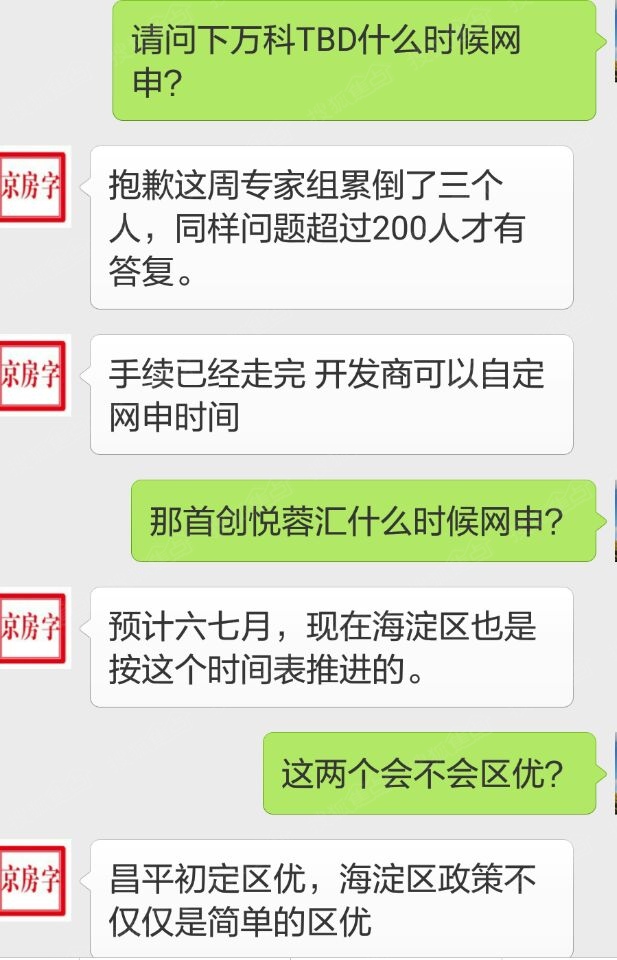Screen dimensions: 617x960
Task: Tap 京房字 avatar next to 手续已经走完 message
Action: coord(32,376)
